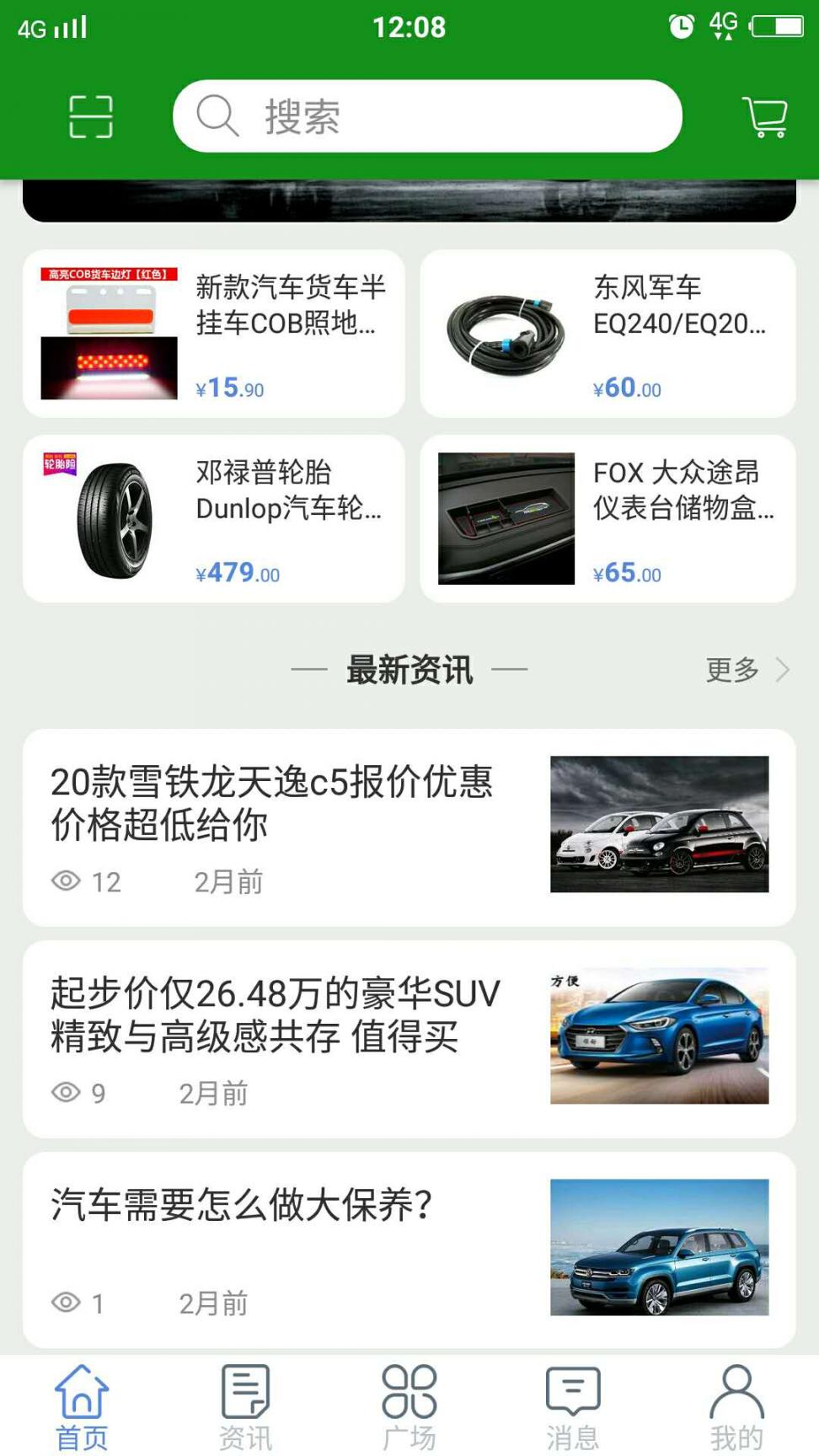
Task: Switch to the 资讯 tab
Action: [245, 1407]
